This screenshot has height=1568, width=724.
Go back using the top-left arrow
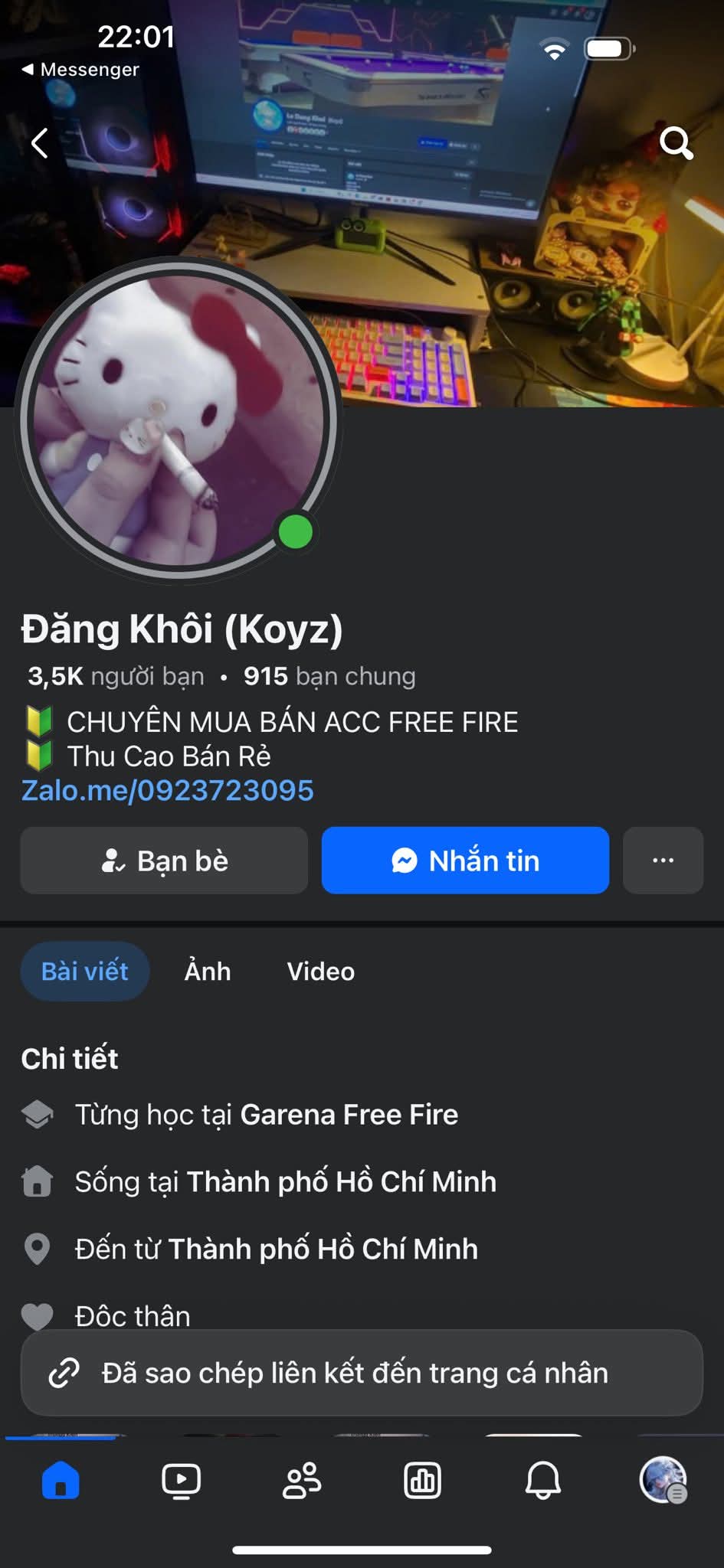pos(40,142)
